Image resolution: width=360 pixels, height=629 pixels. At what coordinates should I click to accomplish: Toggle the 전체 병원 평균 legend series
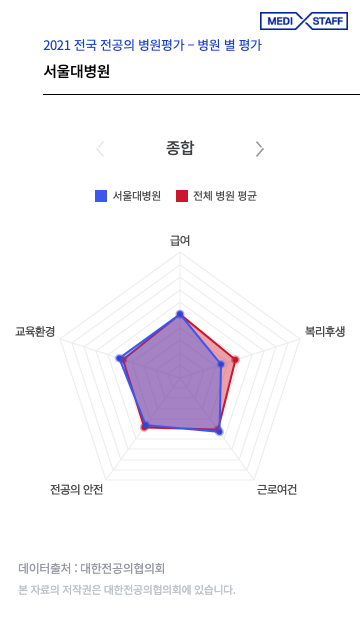pyautogui.click(x=216, y=196)
